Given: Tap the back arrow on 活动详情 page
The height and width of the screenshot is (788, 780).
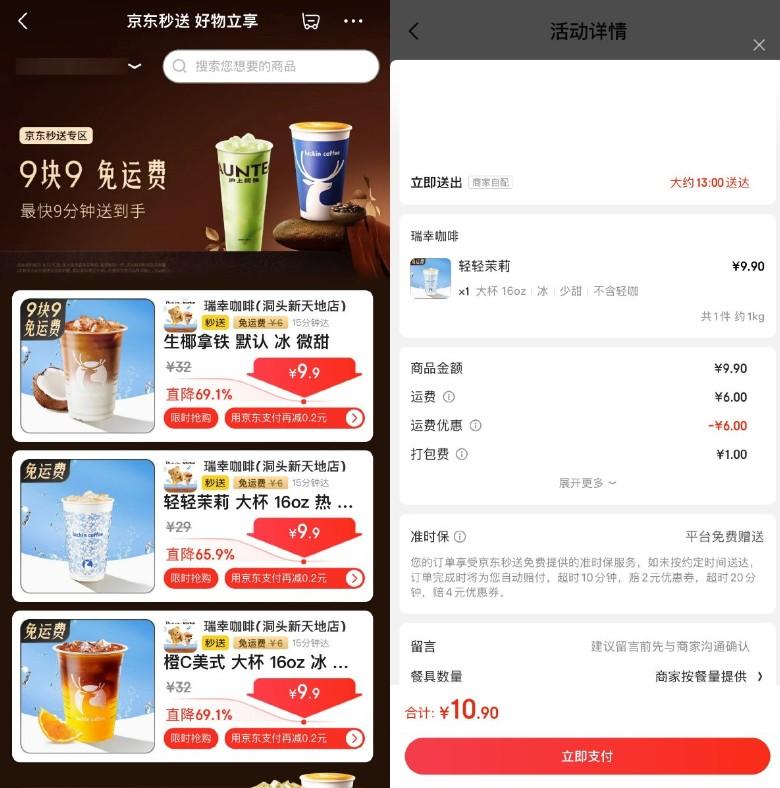Looking at the screenshot, I should coord(415,31).
